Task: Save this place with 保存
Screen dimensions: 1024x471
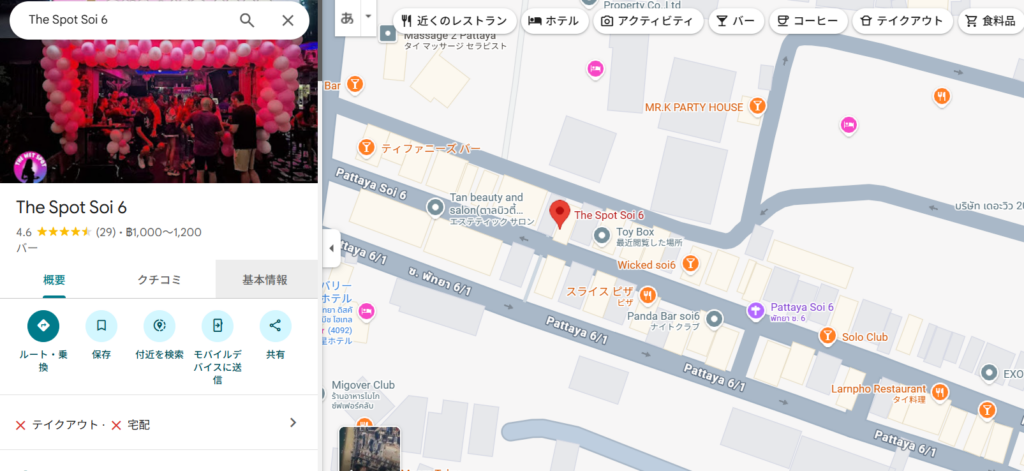Action: tap(101, 326)
